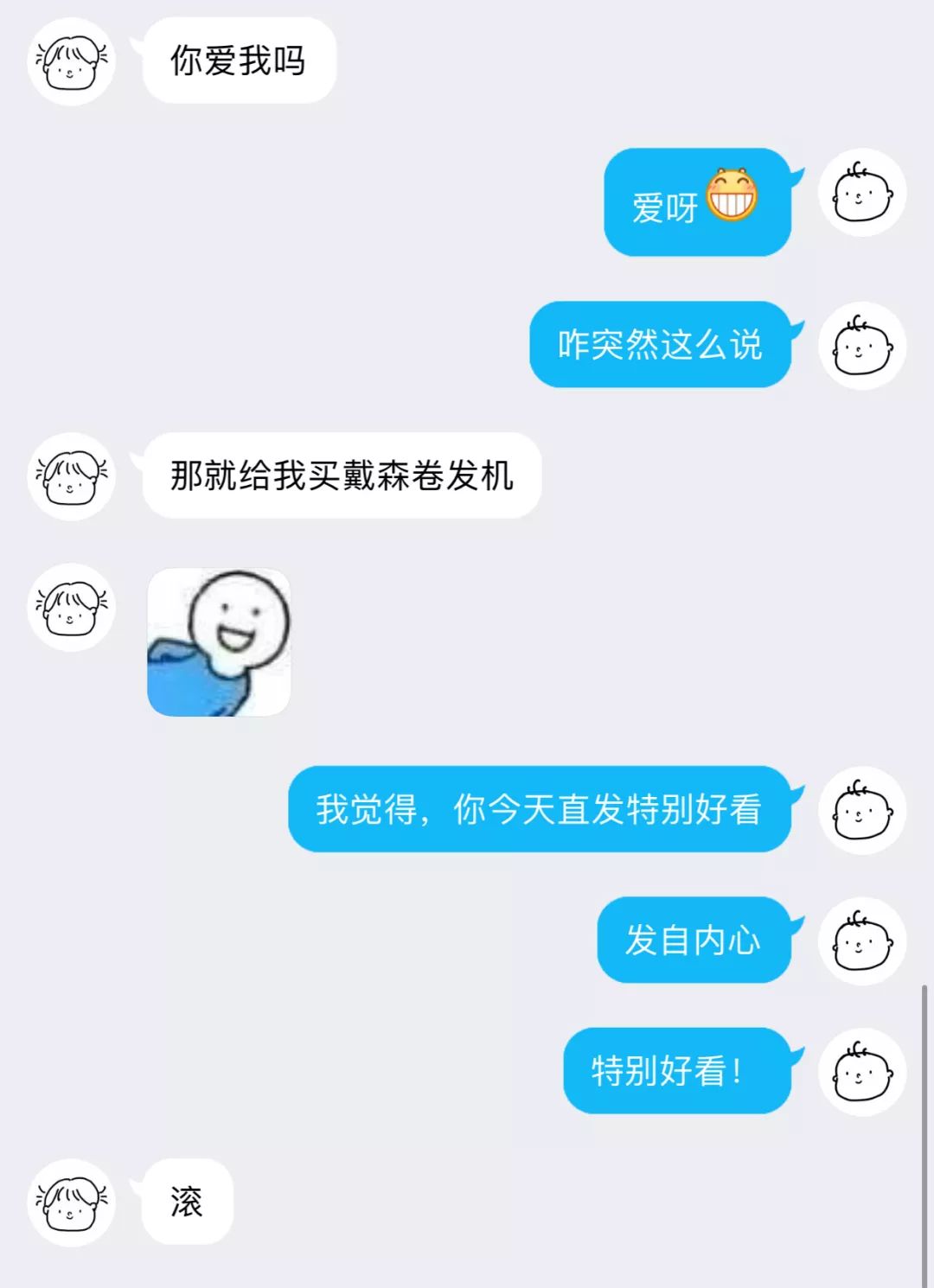This screenshot has width=934, height=1288.
Task: Click the boy's avatar next to '我觉得，你今天直发特别好看'
Action: (862, 811)
